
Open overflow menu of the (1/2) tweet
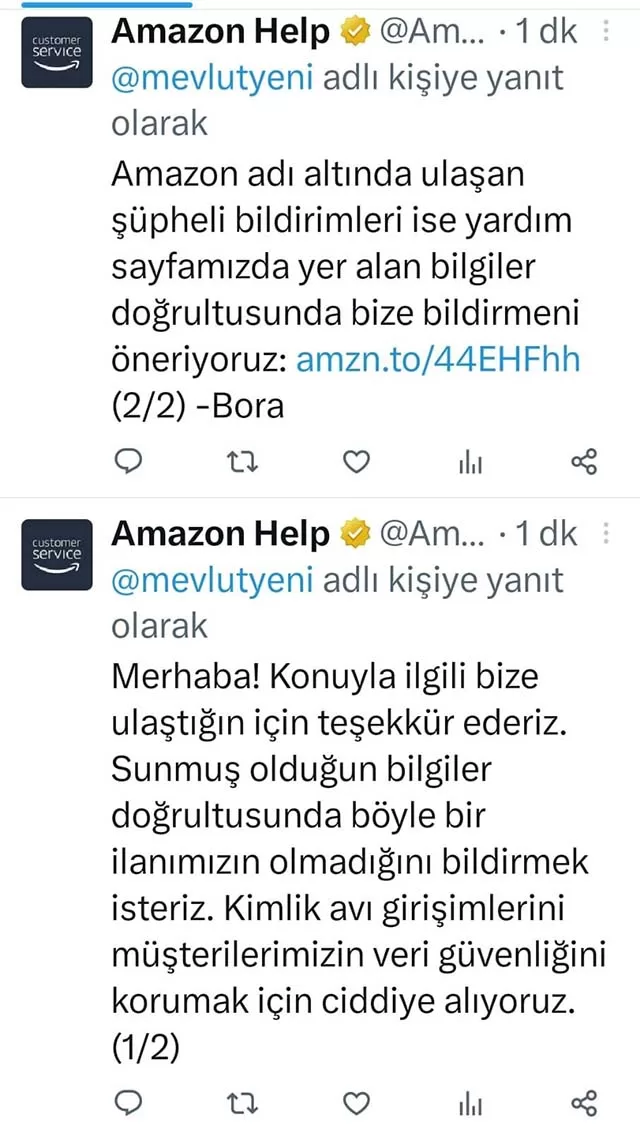[605, 534]
